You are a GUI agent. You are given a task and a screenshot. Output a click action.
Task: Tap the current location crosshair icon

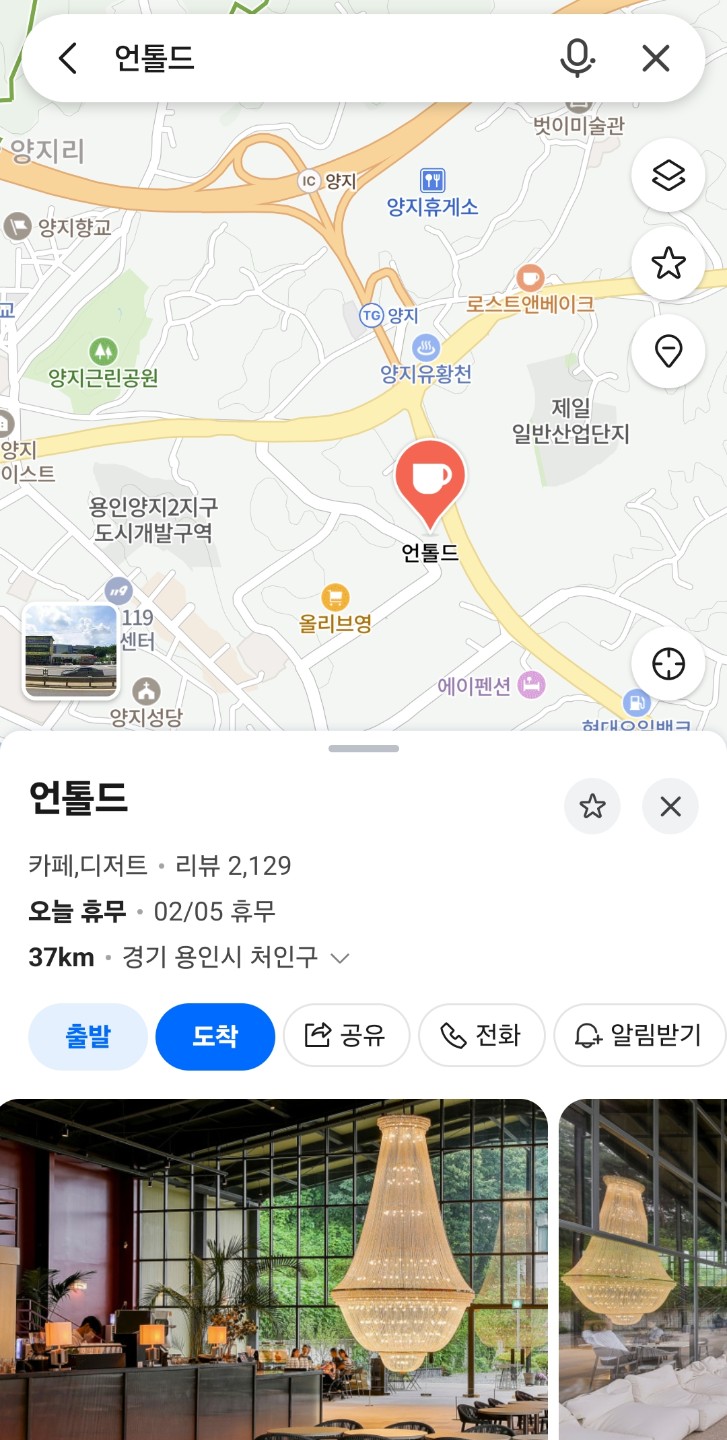point(667,663)
